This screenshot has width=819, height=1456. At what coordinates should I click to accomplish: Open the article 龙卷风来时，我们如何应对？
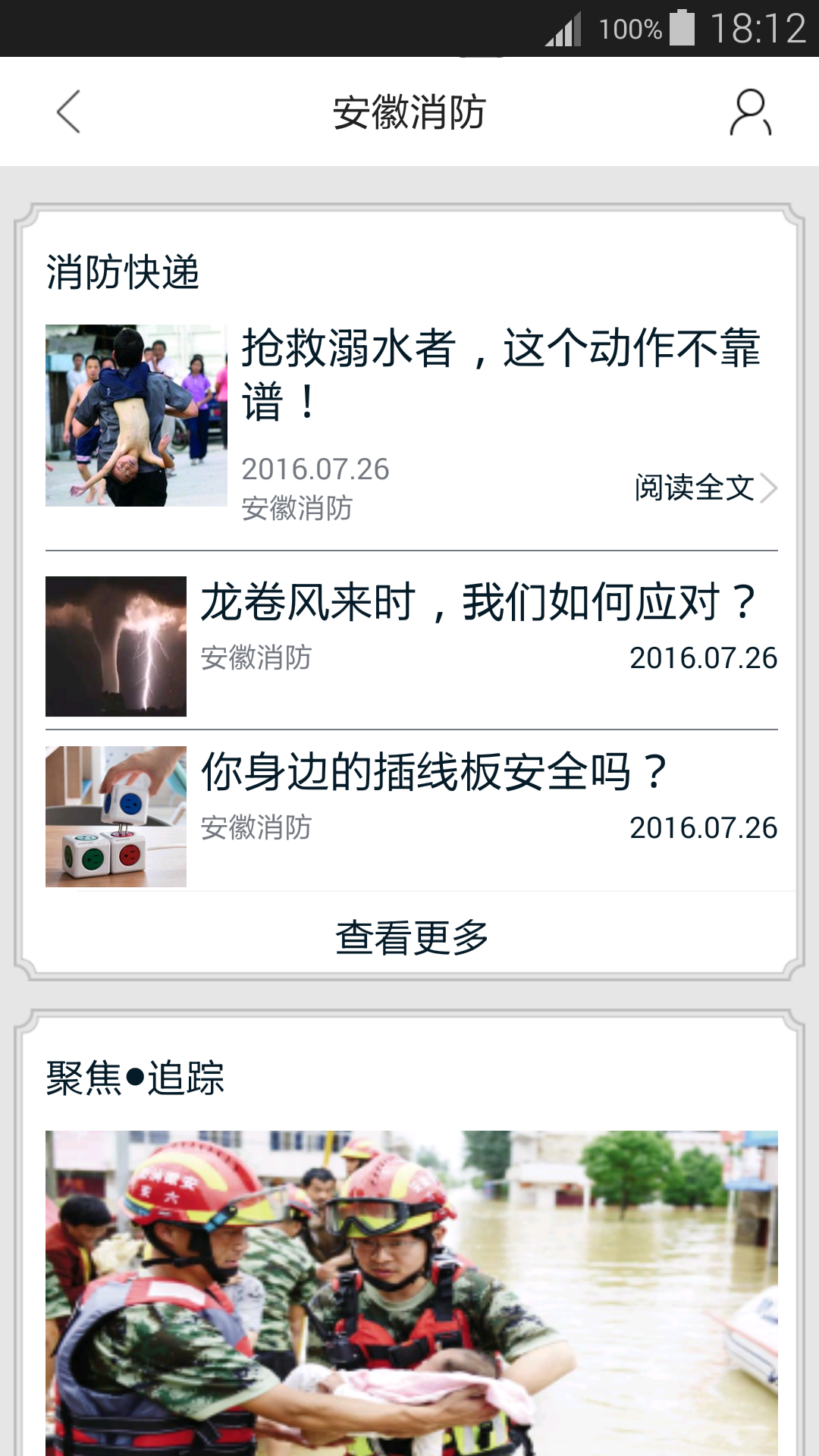pos(478,602)
